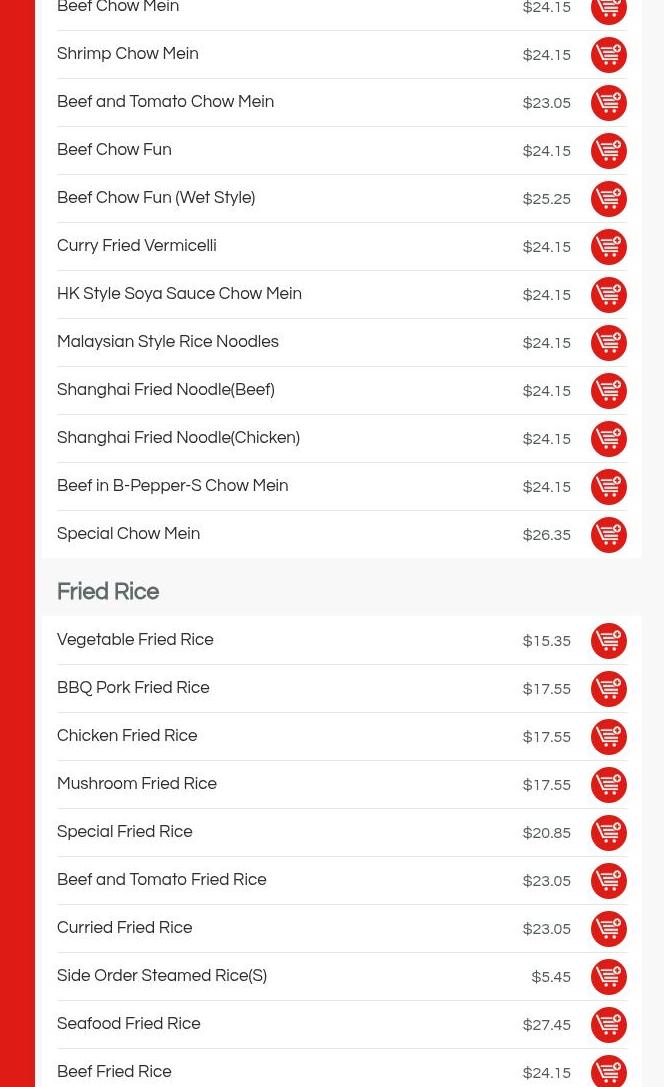Add Mushroom Fried Rice to cart
664x1087 pixels.
tap(609, 785)
